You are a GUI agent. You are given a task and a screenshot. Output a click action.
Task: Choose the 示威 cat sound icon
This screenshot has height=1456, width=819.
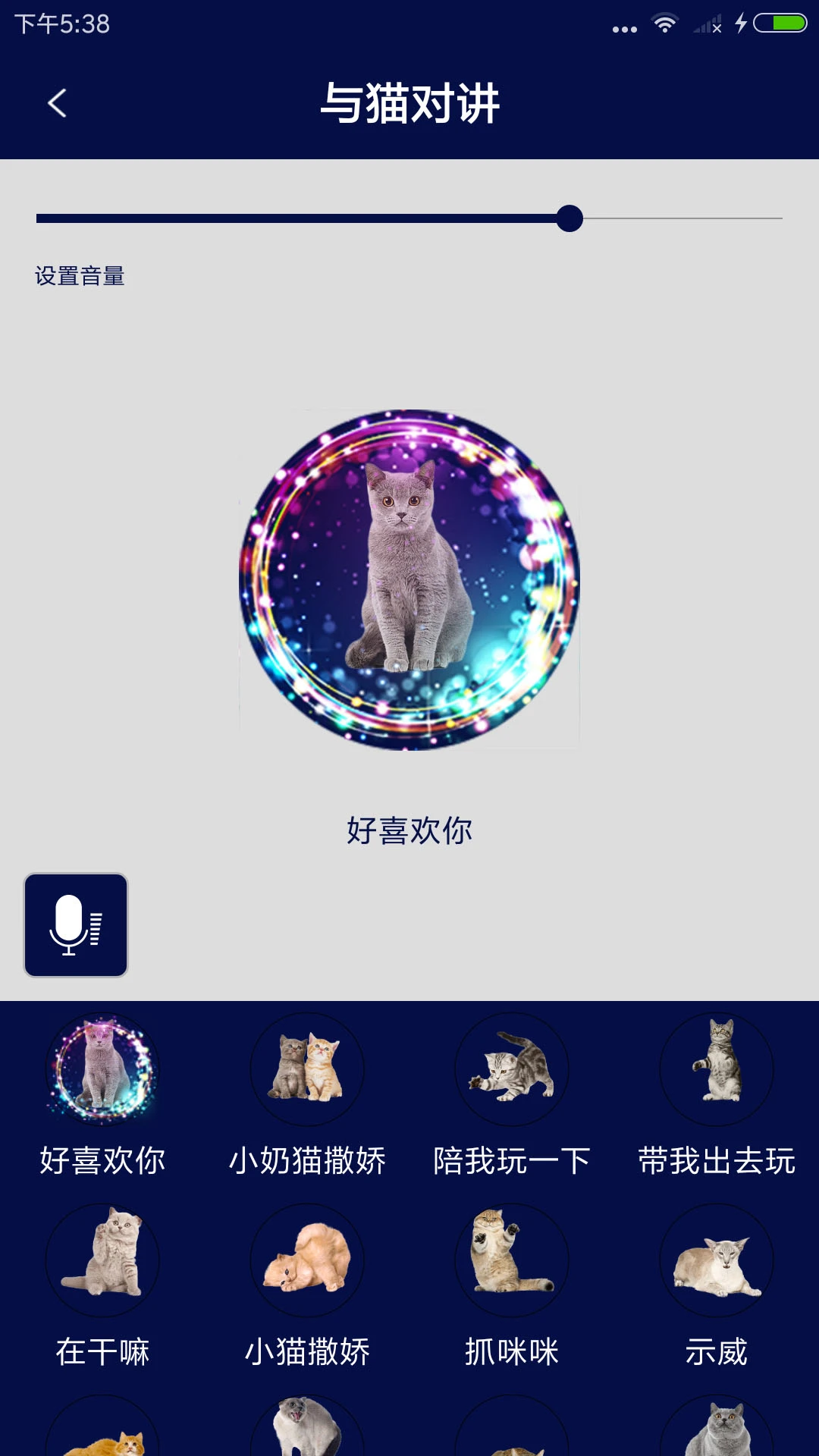click(x=717, y=1259)
